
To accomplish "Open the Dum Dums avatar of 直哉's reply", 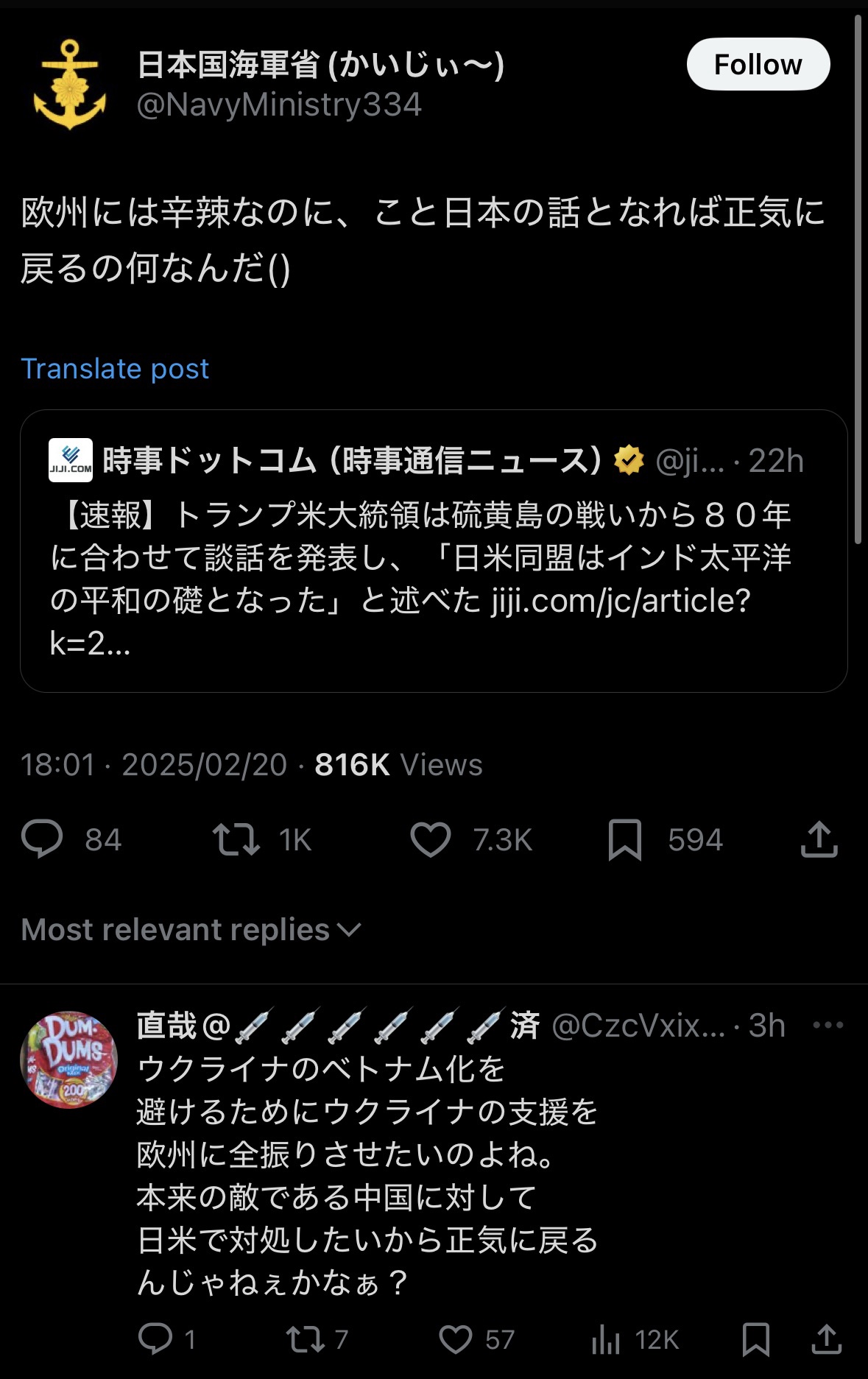I will [69, 1059].
